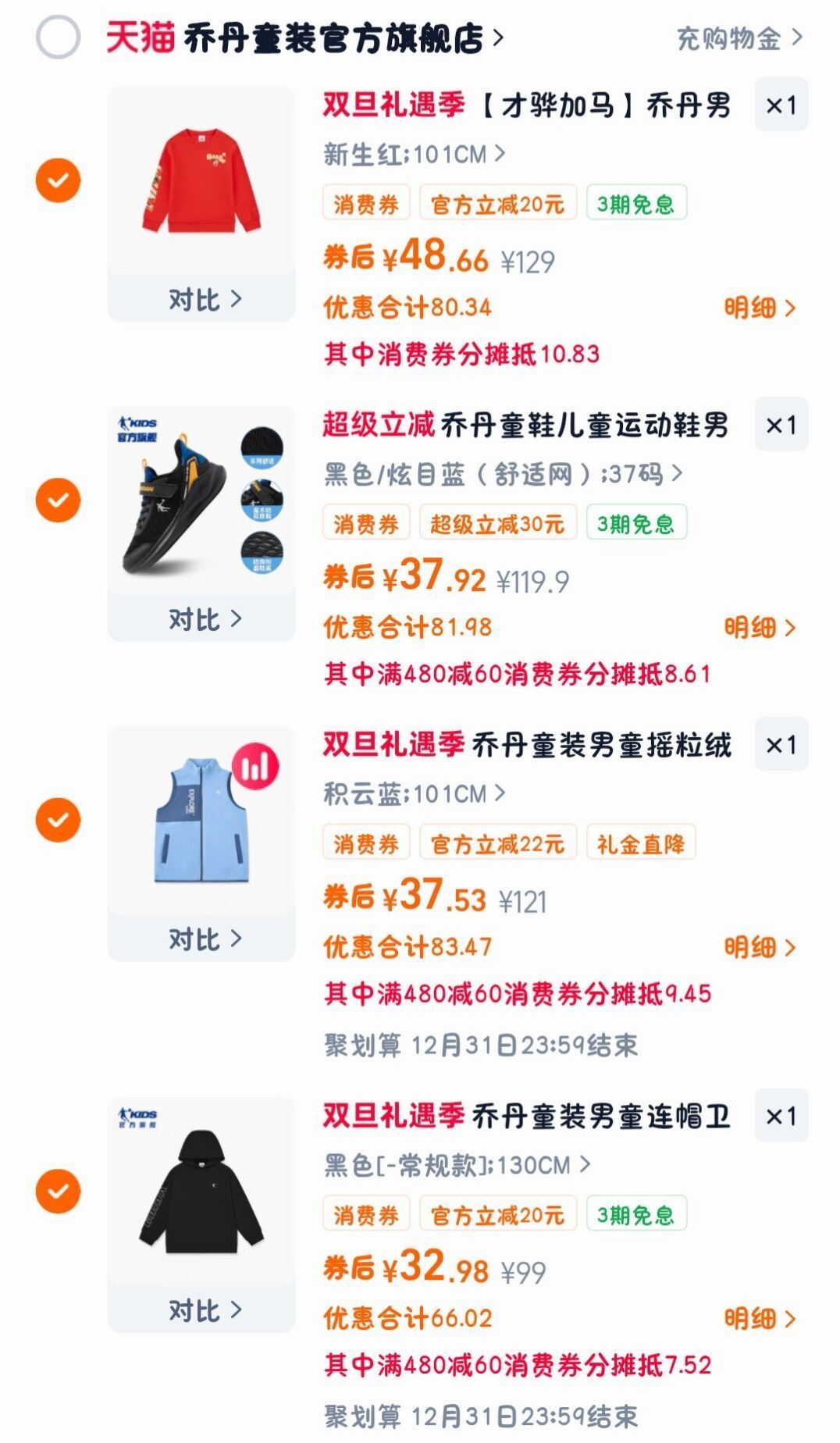This screenshot has width=840, height=1443.
Task: View 明细 for discount total 66.02
Action: click(759, 1318)
